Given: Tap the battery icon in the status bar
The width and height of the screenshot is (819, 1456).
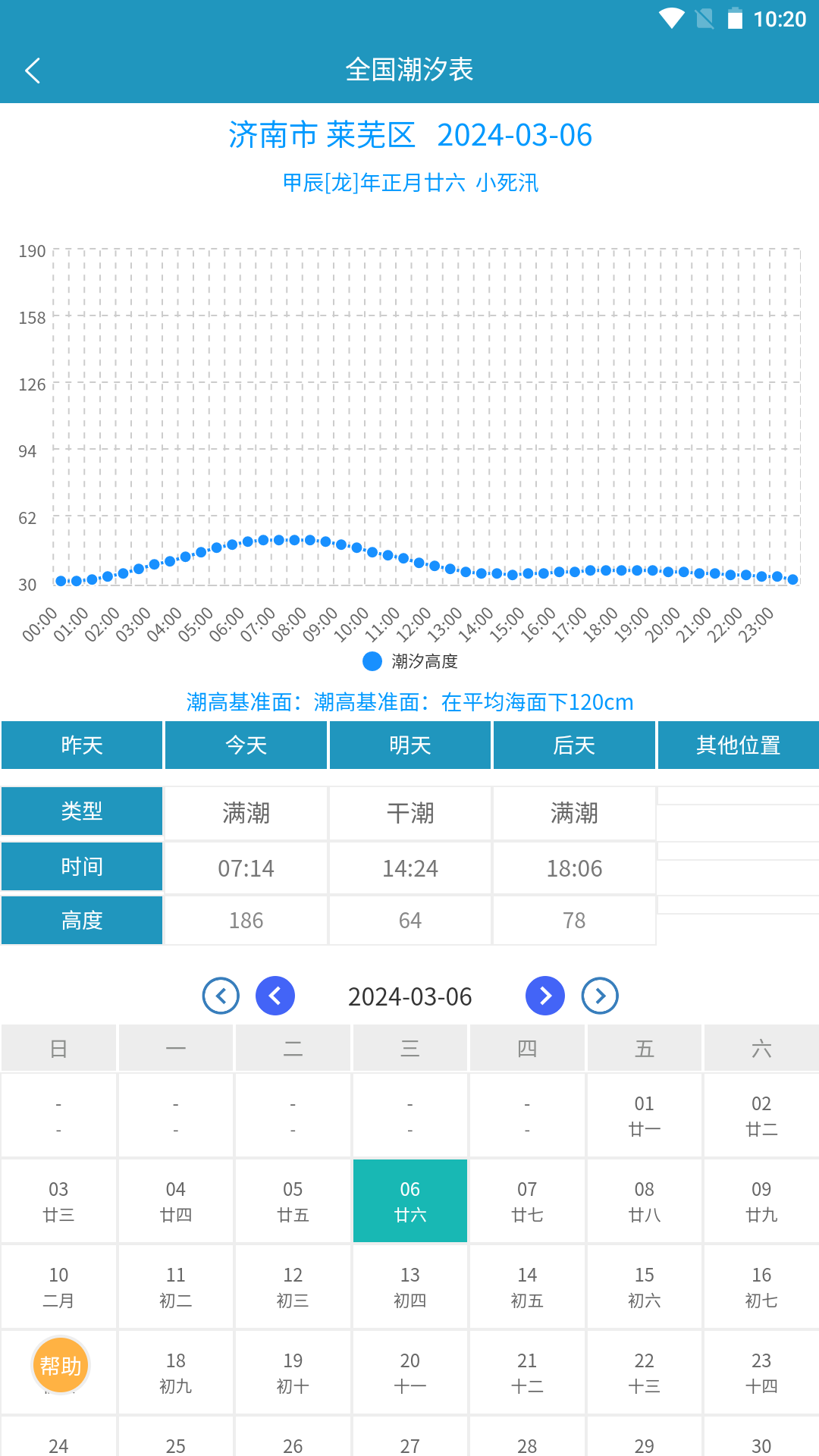Looking at the screenshot, I should (736, 20).
